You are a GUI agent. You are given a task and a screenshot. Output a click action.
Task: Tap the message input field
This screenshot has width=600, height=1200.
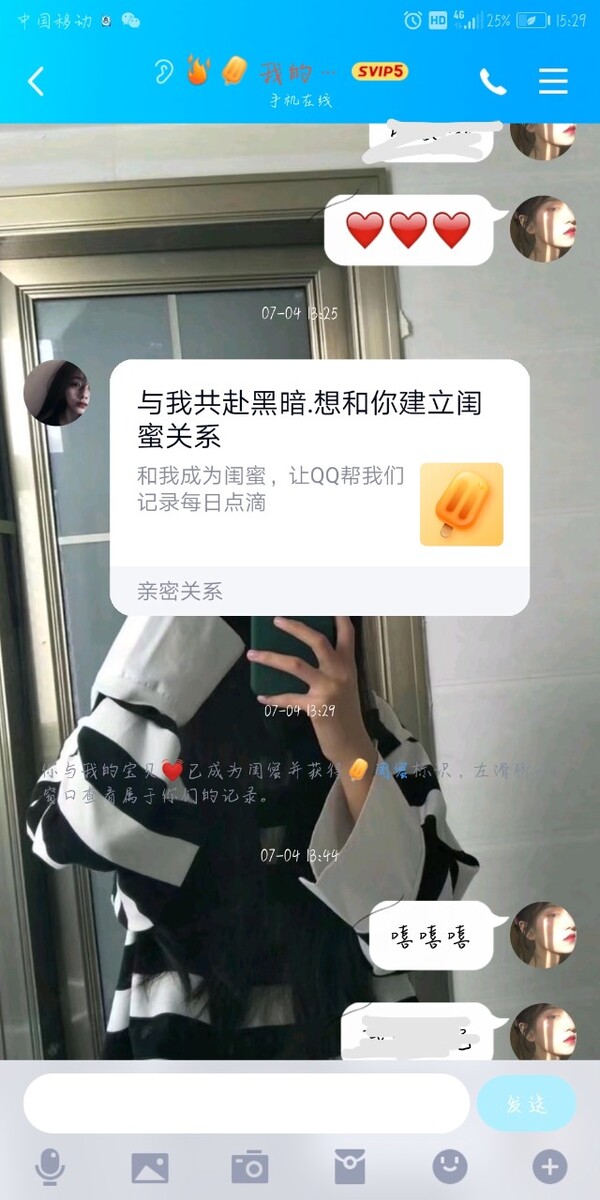point(246,1104)
